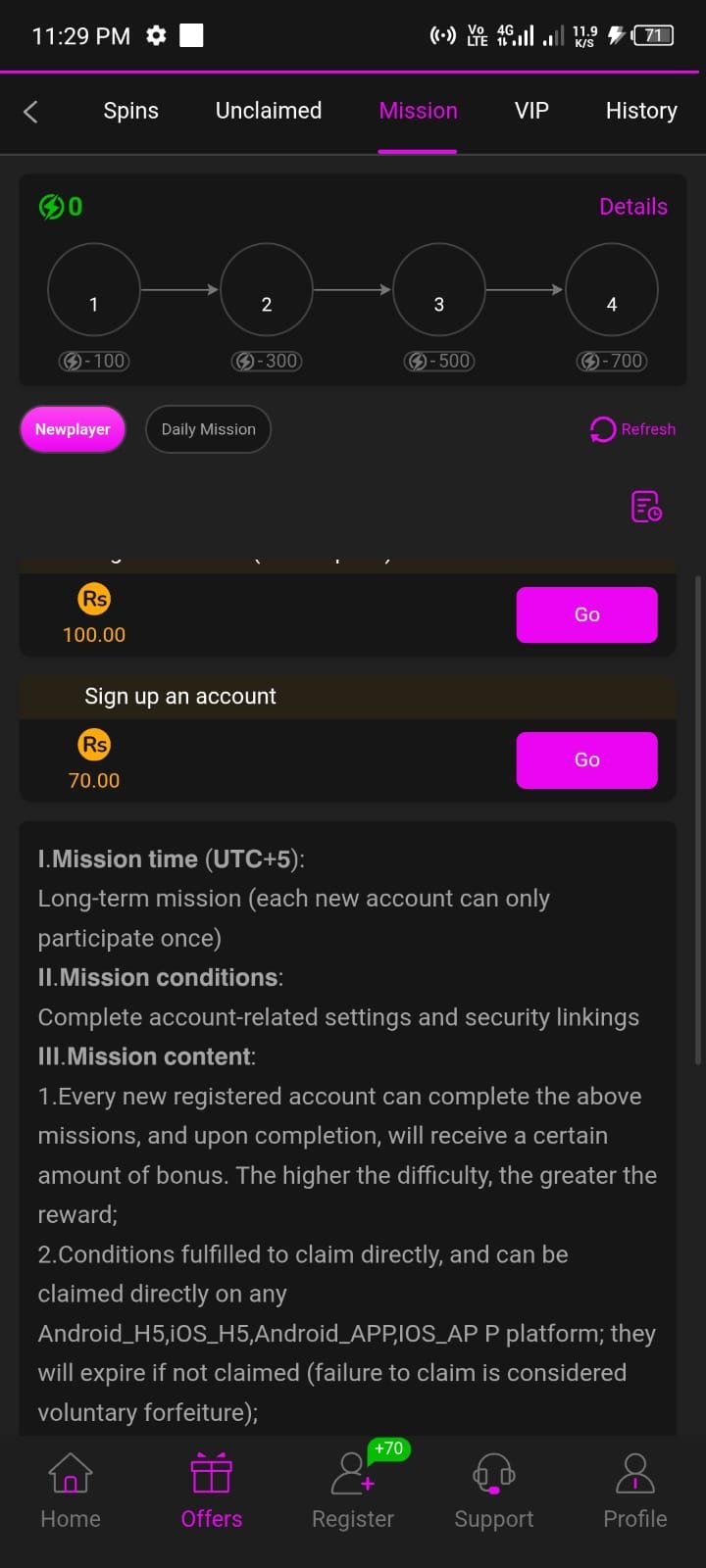Open mission Details link
This screenshot has height=1568, width=706.
(x=632, y=207)
